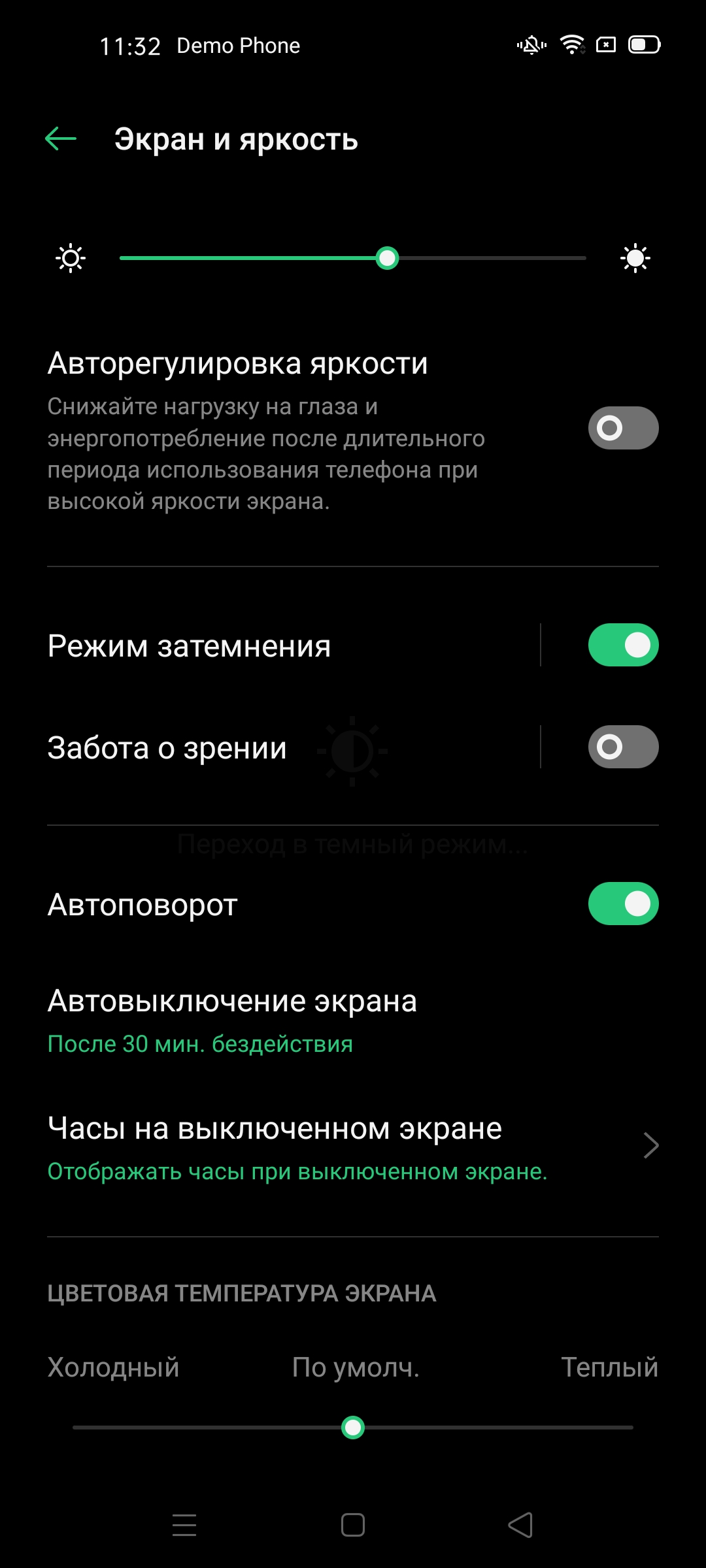
Task: Enable Авторегулировка яркости switch
Action: pos(623,428)
